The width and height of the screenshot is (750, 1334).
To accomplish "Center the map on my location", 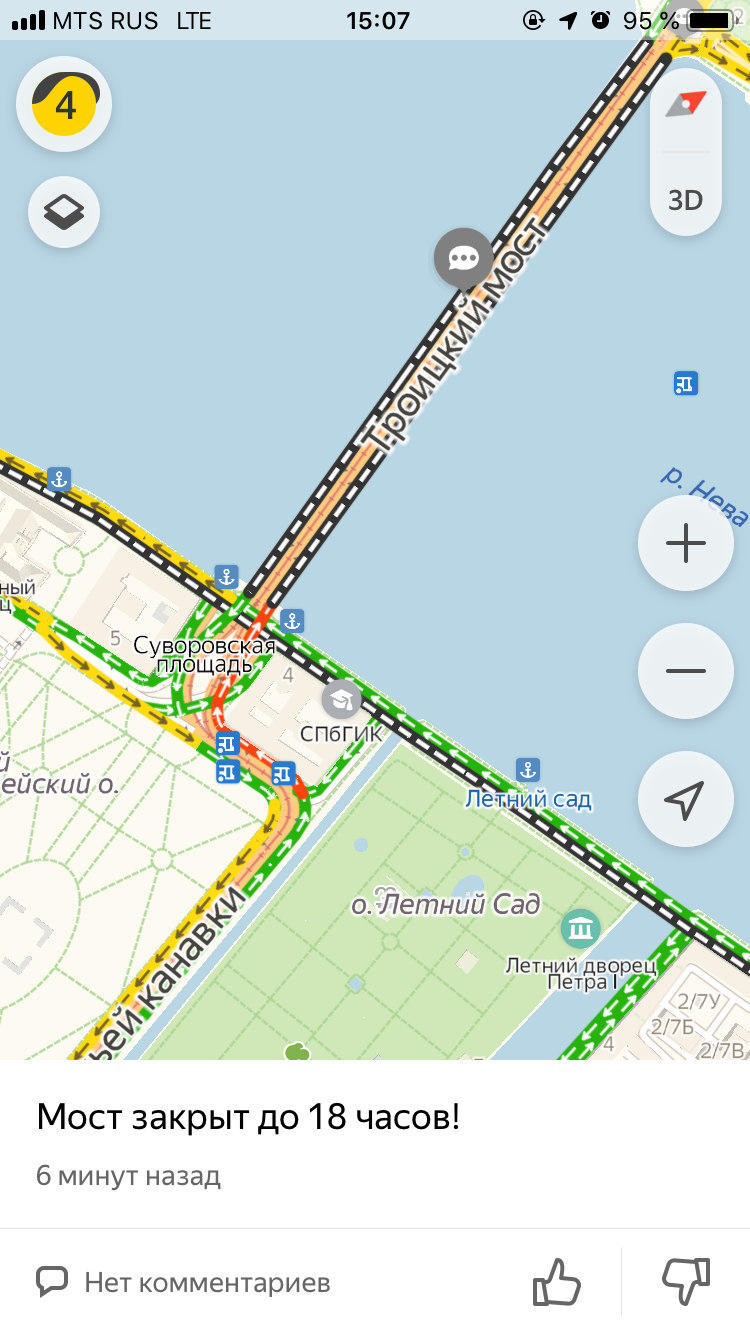I will click(686, 799).
